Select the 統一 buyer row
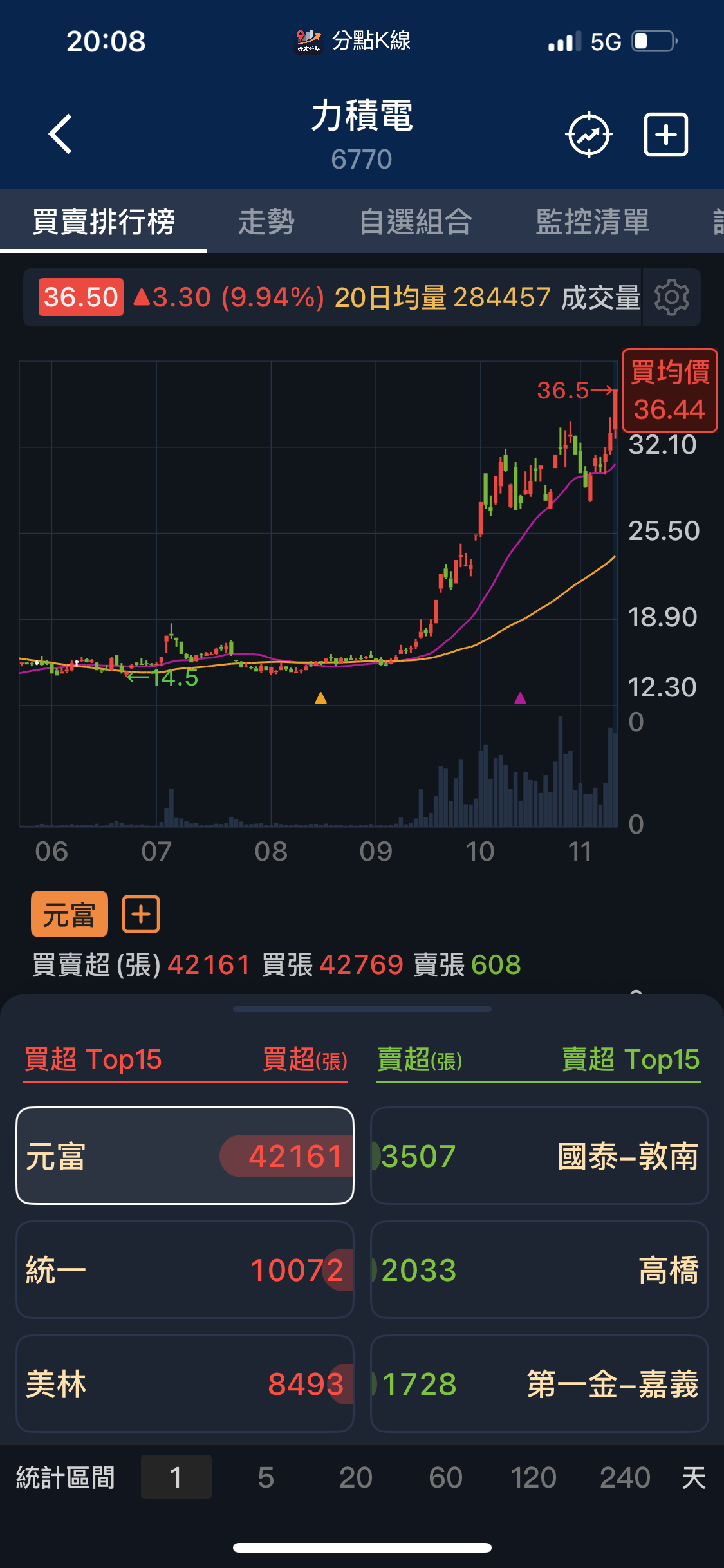Image resolution: width=724 pixels, height=1568 pixels. click(185, 1270)
